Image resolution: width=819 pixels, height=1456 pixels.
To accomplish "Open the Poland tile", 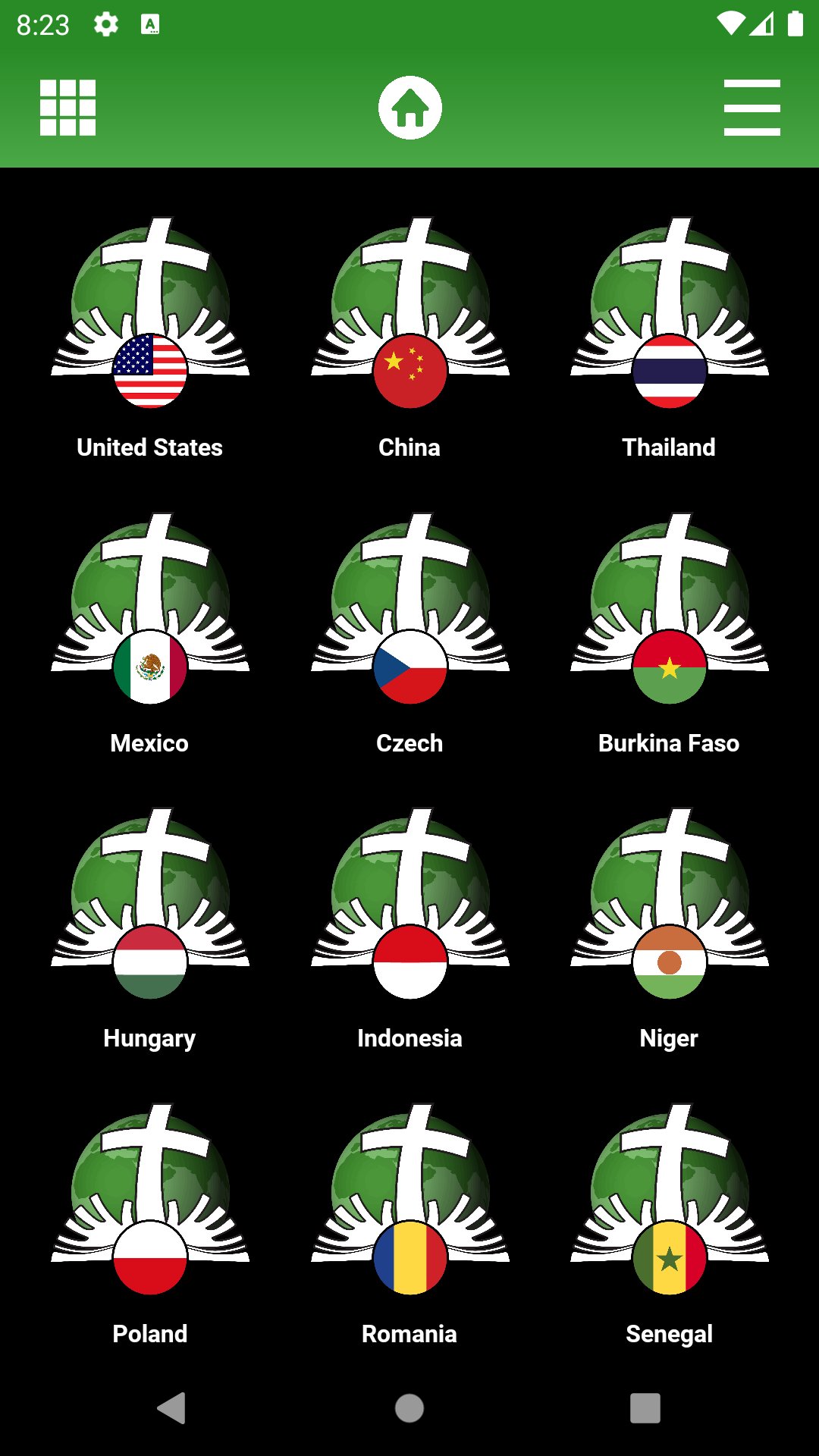I will tap(150, 1225).
